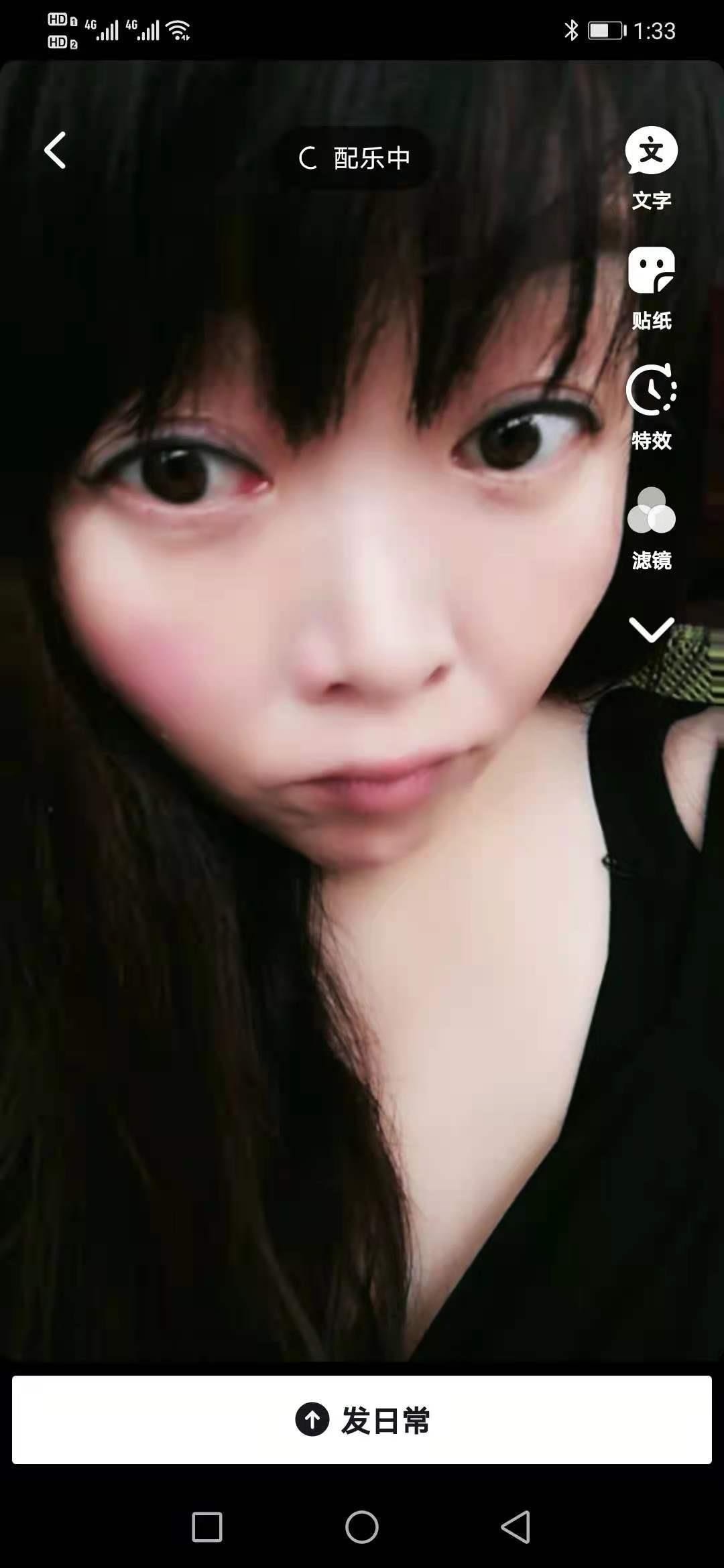Image resolution: width=724 pixels, height=1568 pixels.
Task: Publish the post with 发日常
Action: 362,1419
